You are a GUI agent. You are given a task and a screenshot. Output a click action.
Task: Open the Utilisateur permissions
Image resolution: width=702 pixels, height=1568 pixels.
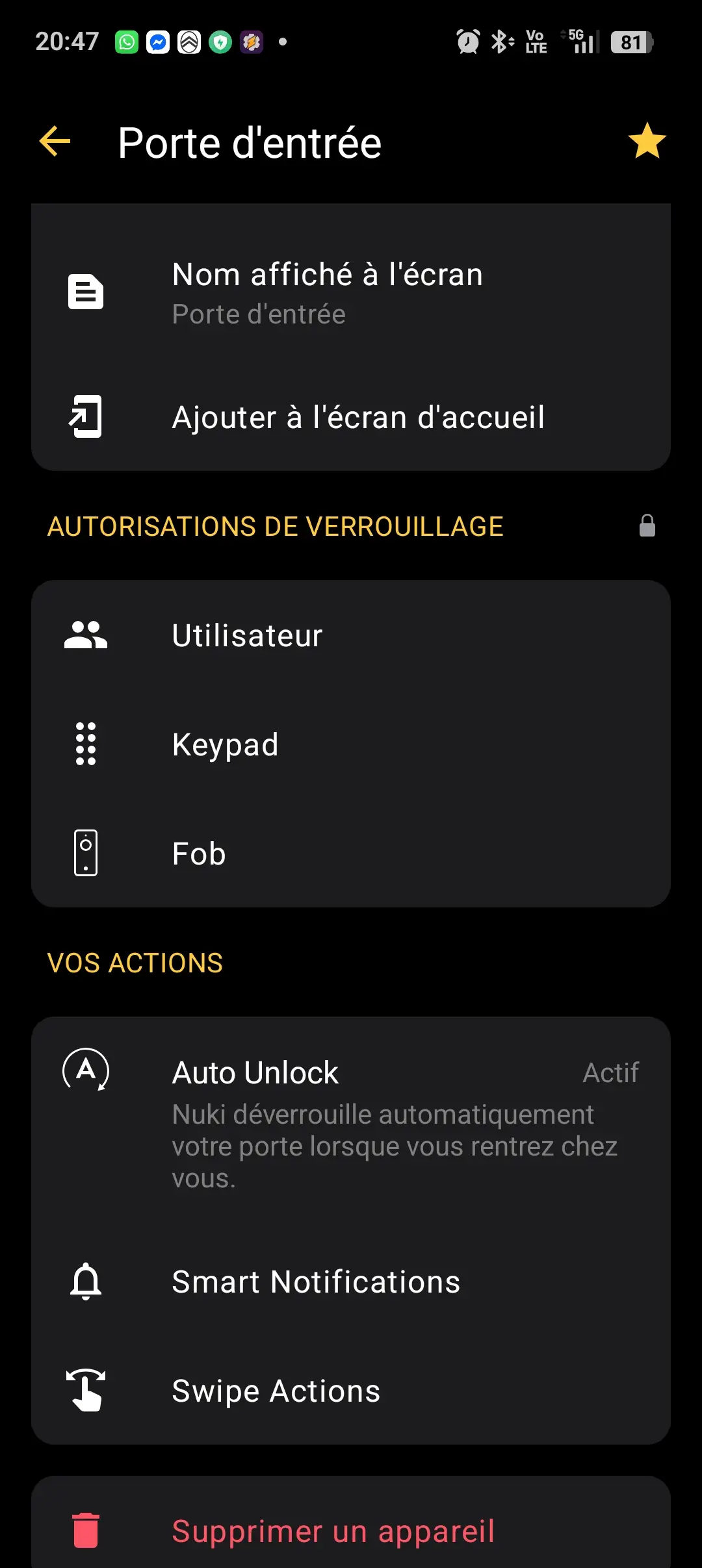click(351, 635)
